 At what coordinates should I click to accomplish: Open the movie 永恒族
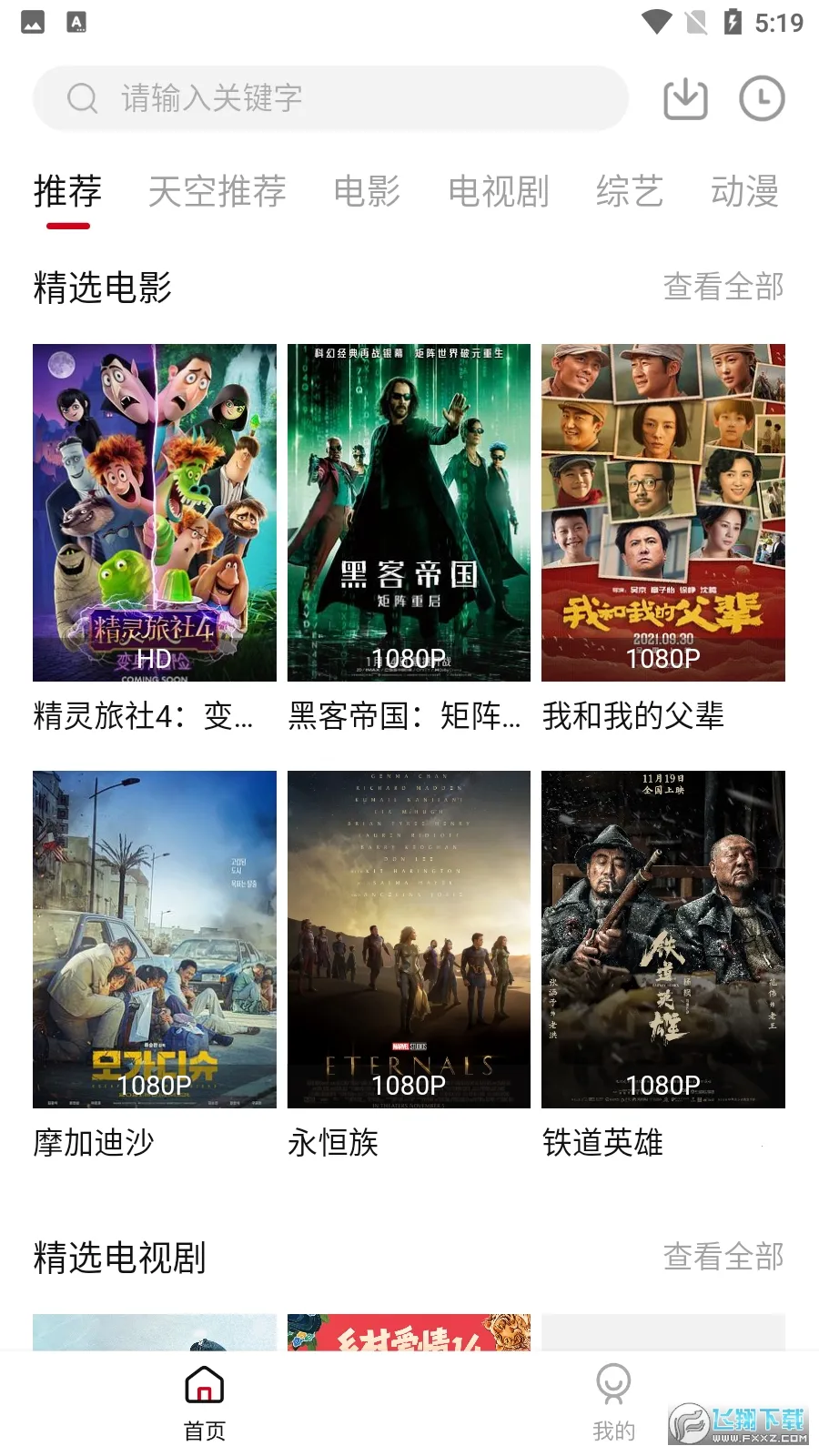click(409, 939)
